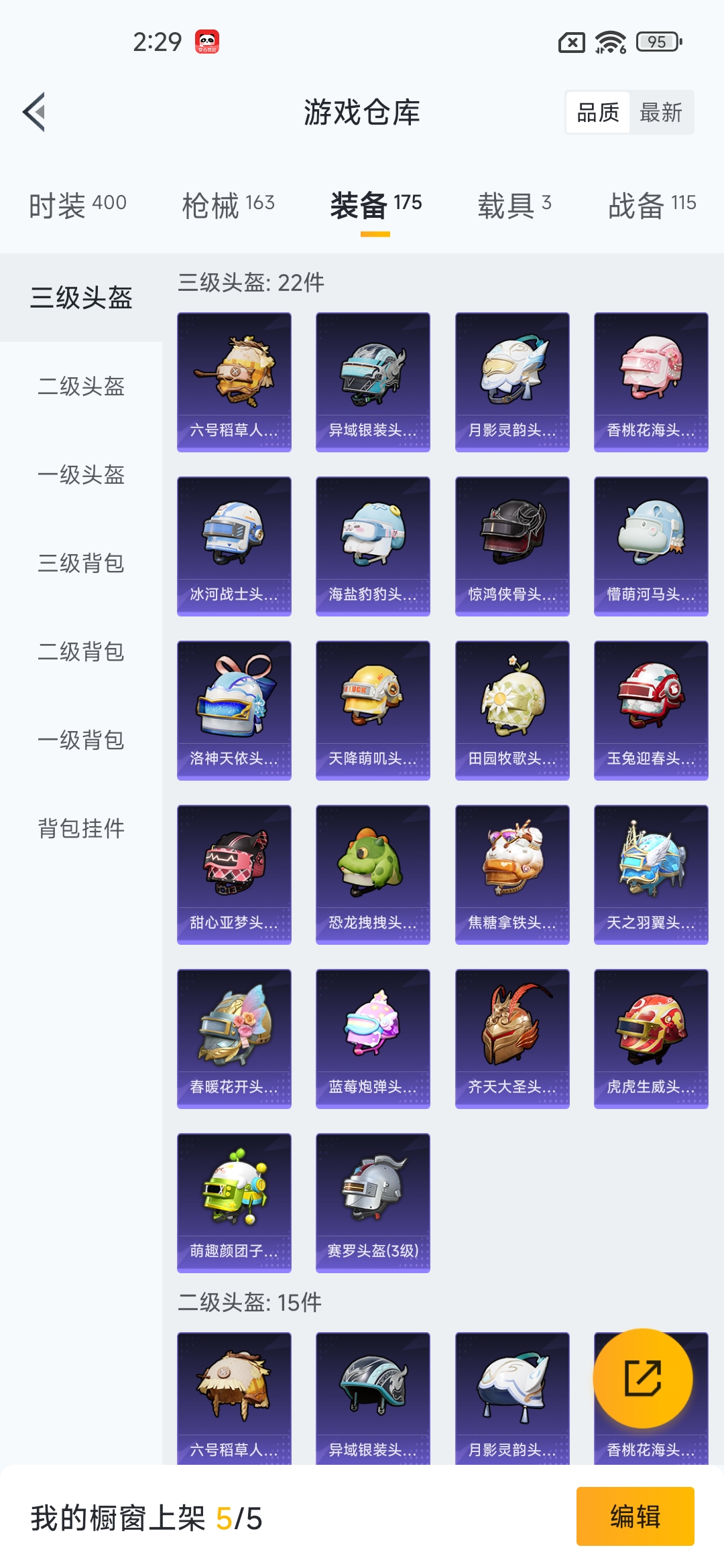The width and height of the screenshot is (724, 1568).
Task: Tap the yellow floating share button
Action: 643,1378
